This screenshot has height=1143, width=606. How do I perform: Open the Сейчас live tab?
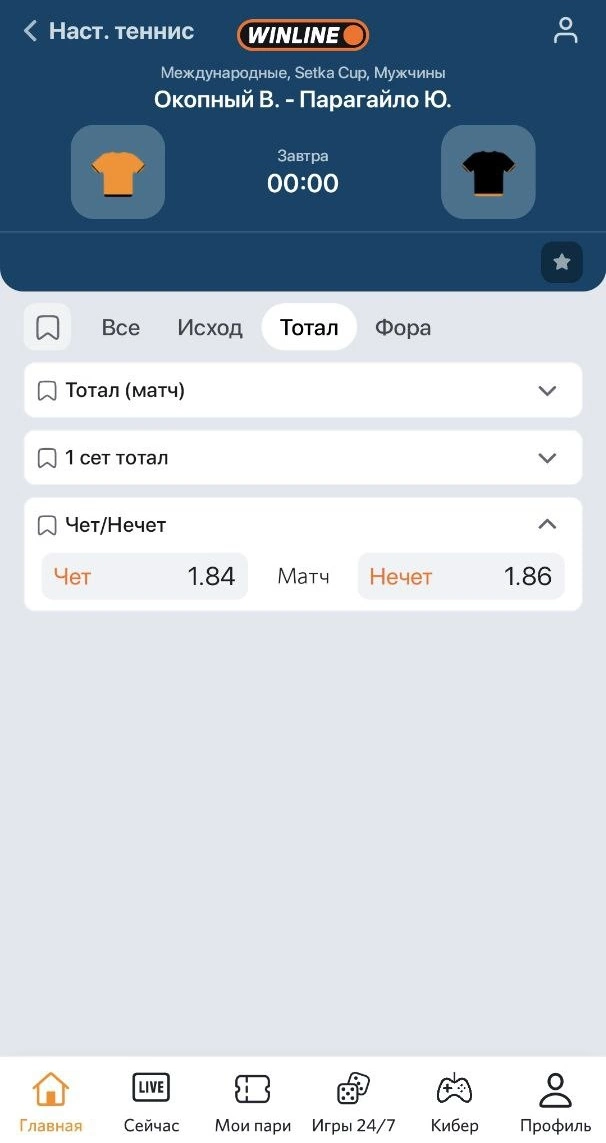[x=151, y=1100]
